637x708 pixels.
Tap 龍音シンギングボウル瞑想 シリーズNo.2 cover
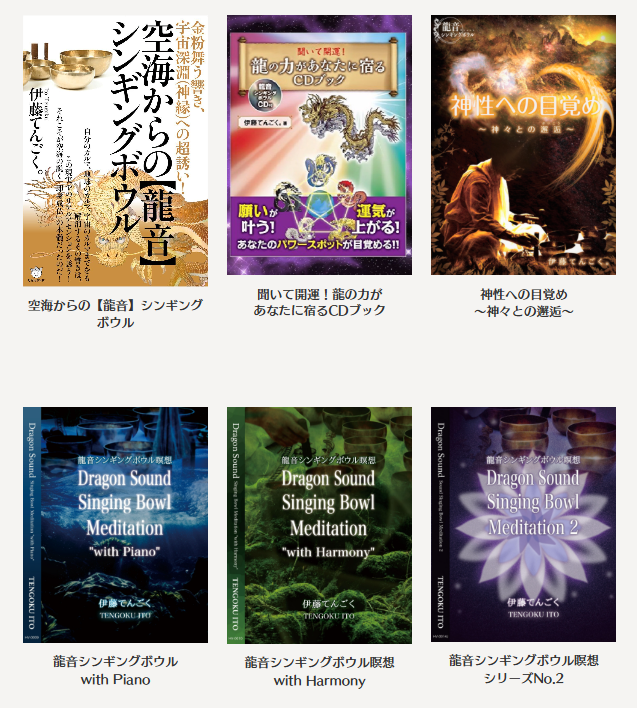[x=523, y=525]
